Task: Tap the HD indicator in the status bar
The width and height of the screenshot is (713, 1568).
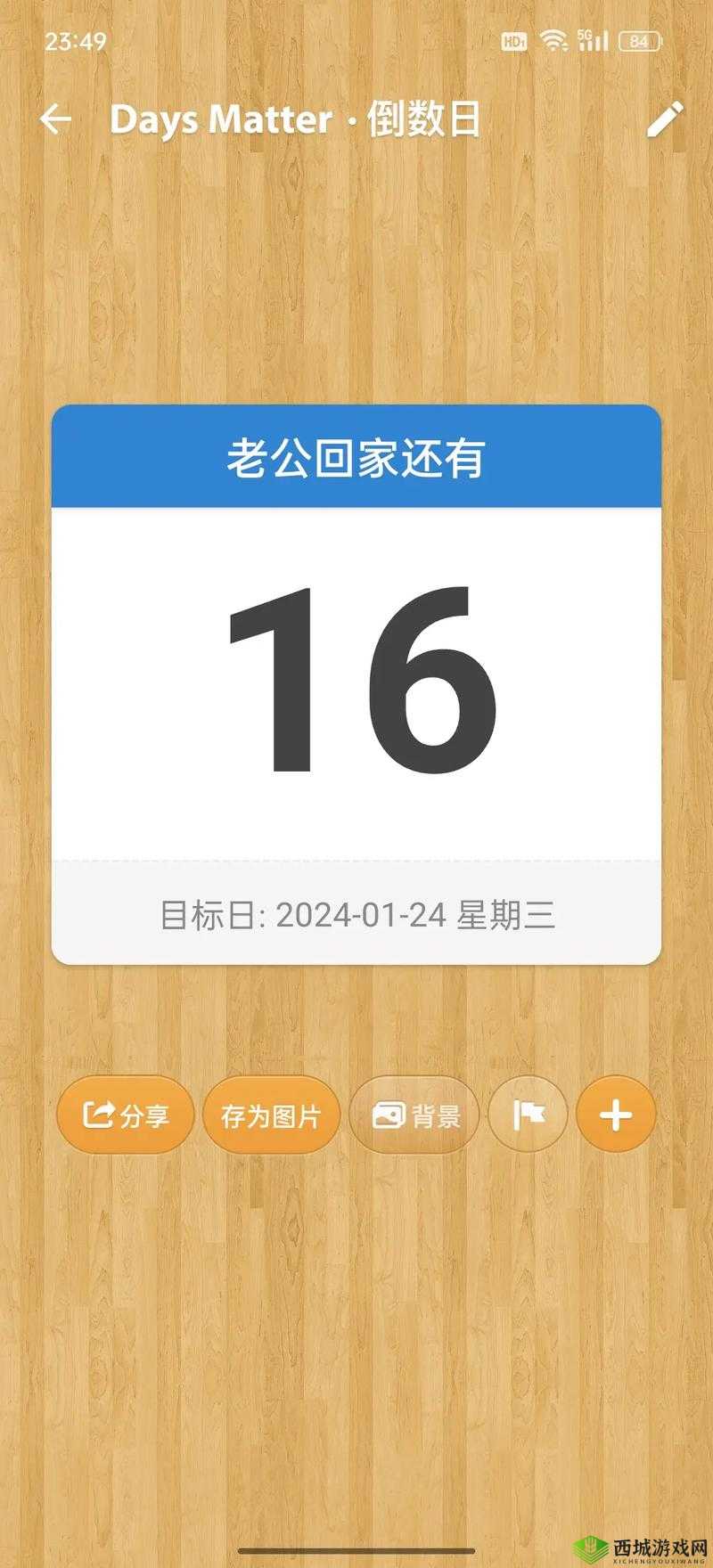Action: point(512,40)
